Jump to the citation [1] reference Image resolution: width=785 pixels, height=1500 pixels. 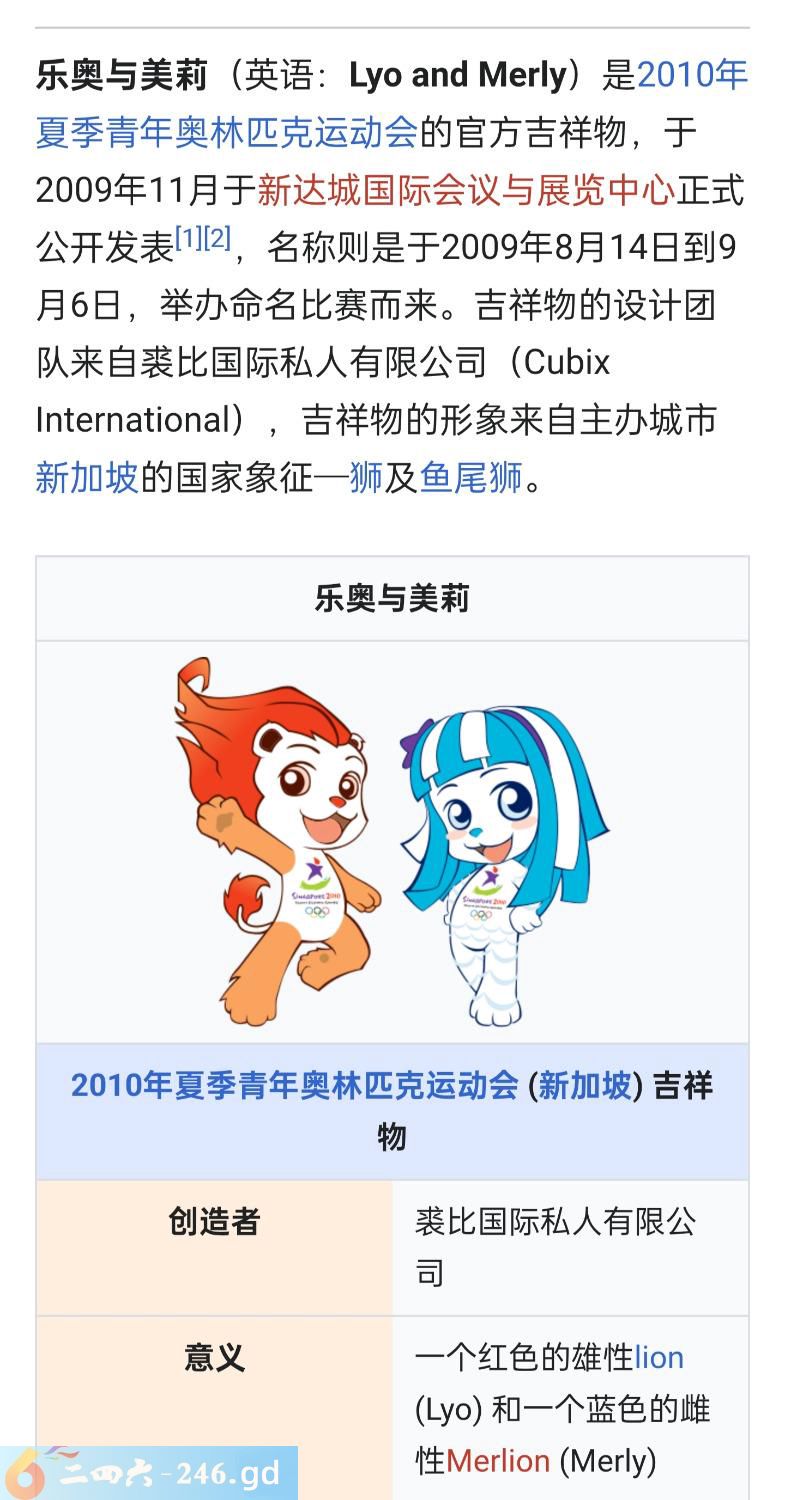tap(189, 238)
